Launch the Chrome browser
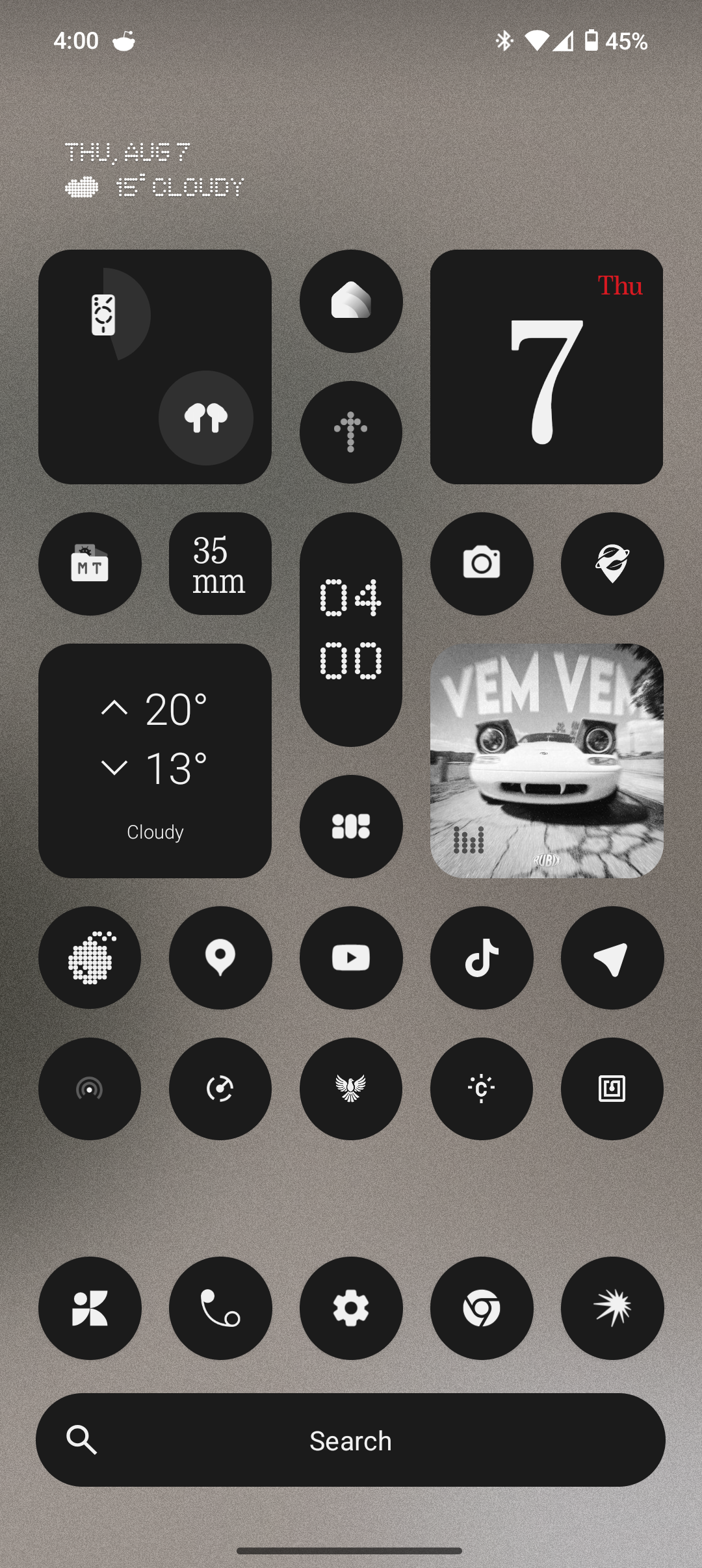The width and height of the screenshot is (702, 1568). (x=482, y=1307)
